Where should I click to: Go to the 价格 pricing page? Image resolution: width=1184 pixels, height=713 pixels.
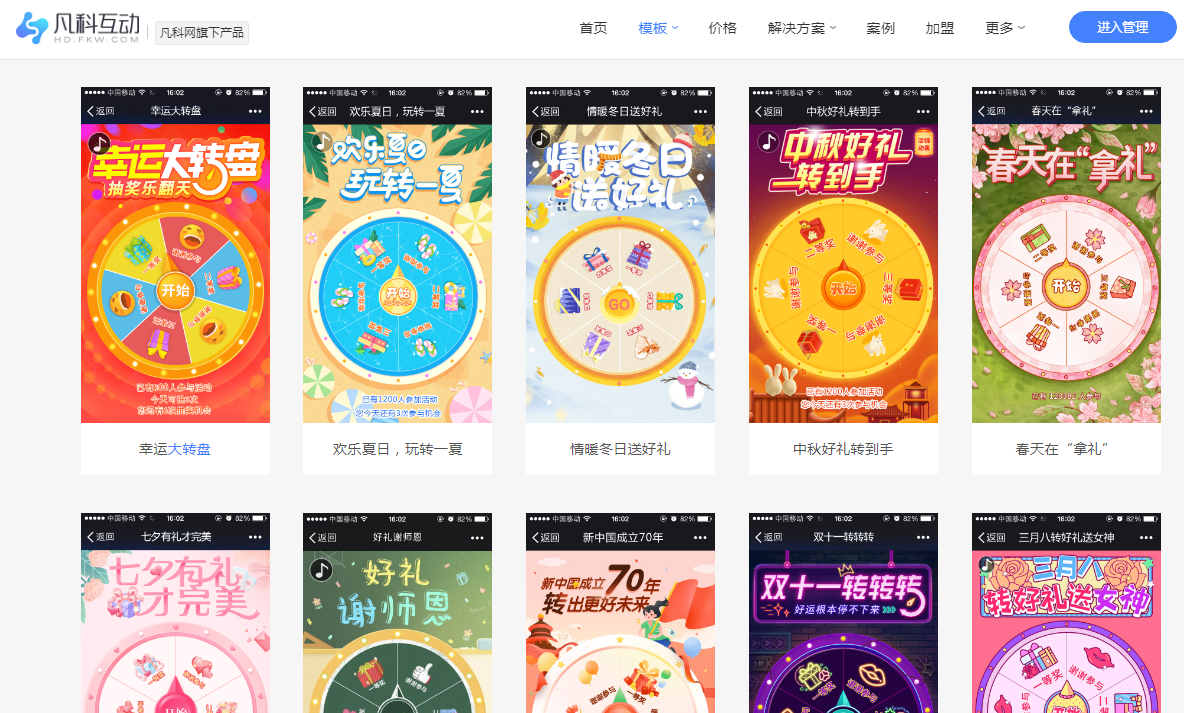point(722,28)
